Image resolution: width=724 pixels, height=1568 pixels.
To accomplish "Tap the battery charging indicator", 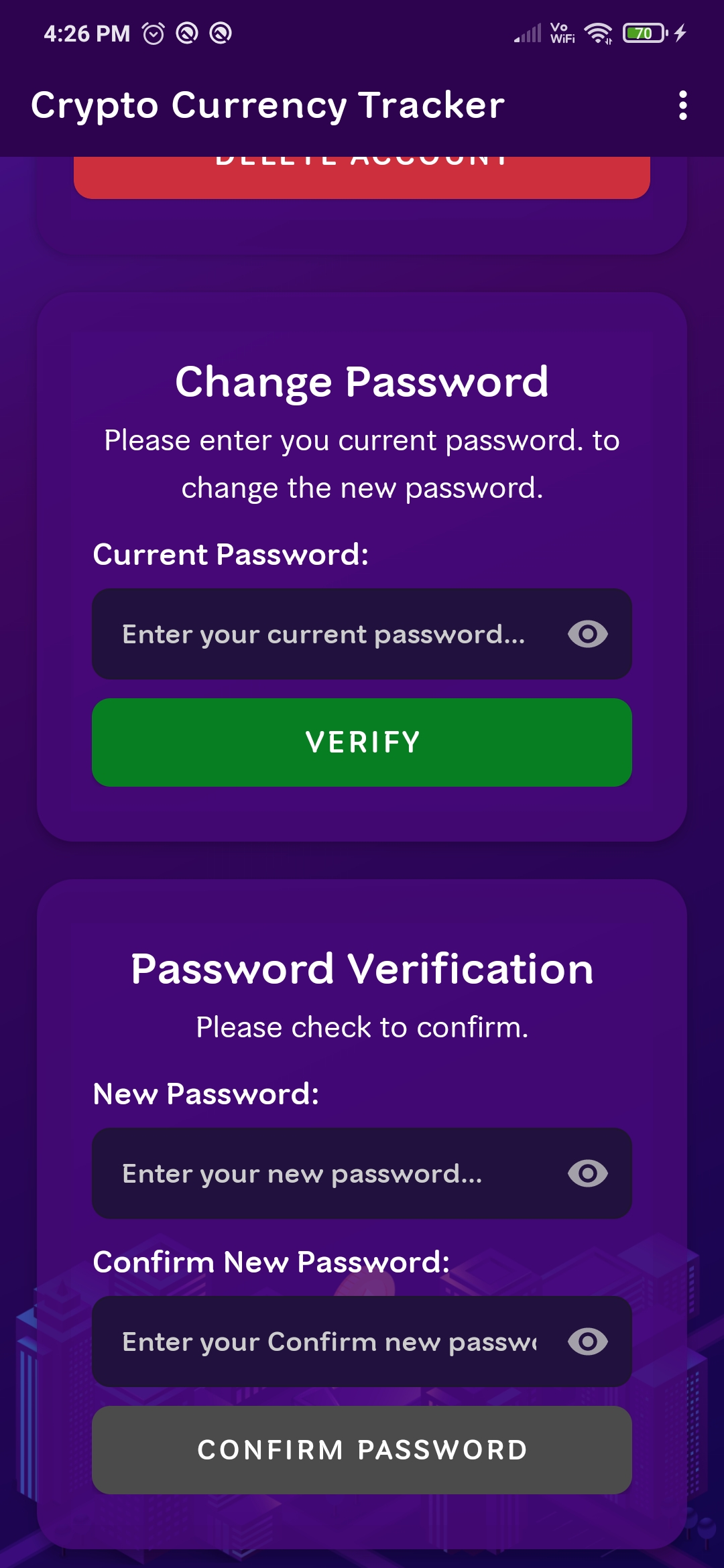I will (644, 32).
